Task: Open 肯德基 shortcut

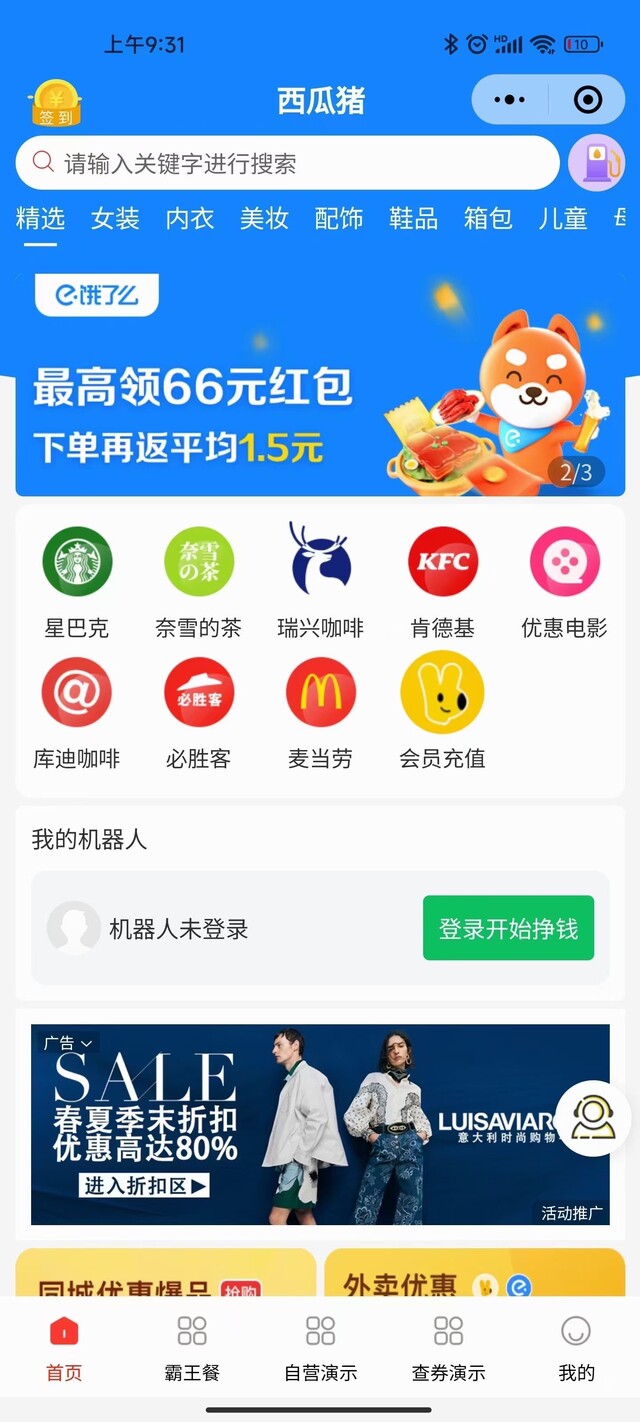Action: click(442, 580)
